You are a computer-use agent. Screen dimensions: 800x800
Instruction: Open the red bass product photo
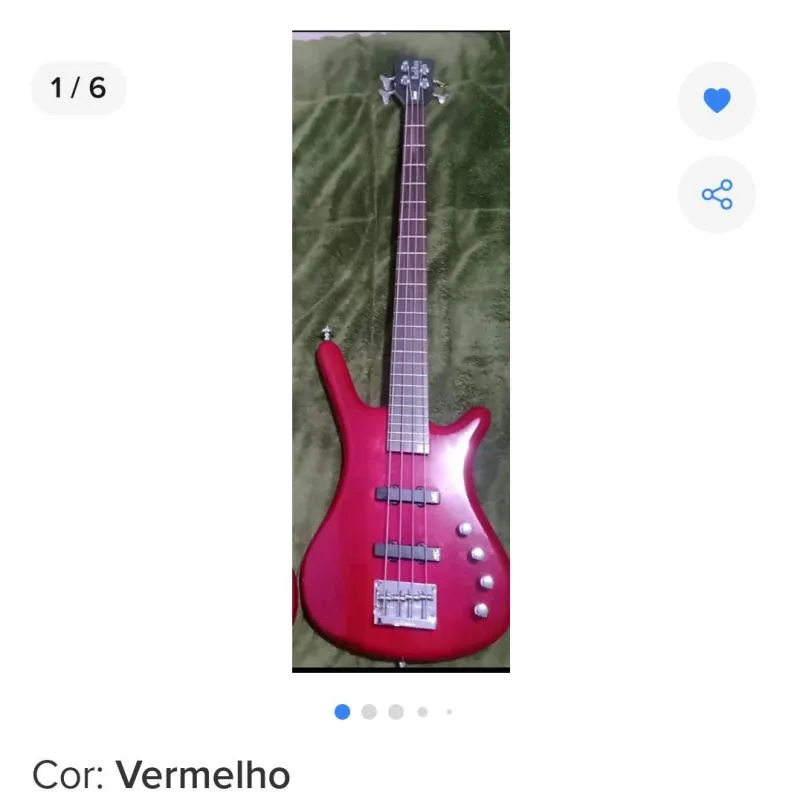[x=401, y=351]
